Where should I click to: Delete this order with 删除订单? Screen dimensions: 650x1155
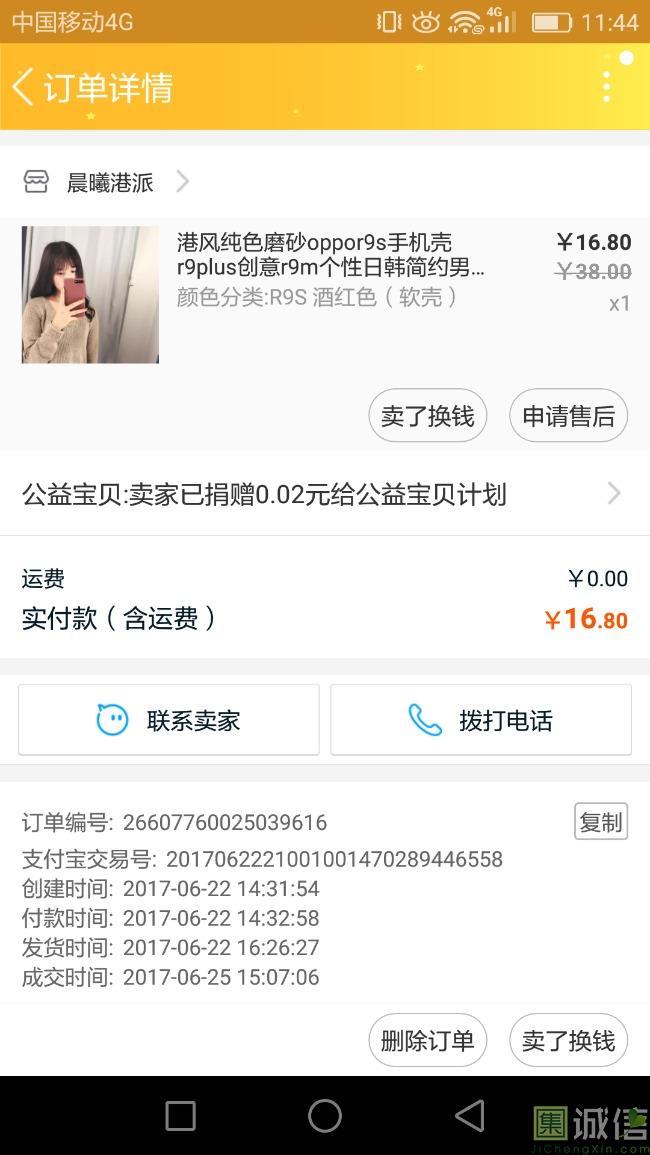(x=427, y=1040)
